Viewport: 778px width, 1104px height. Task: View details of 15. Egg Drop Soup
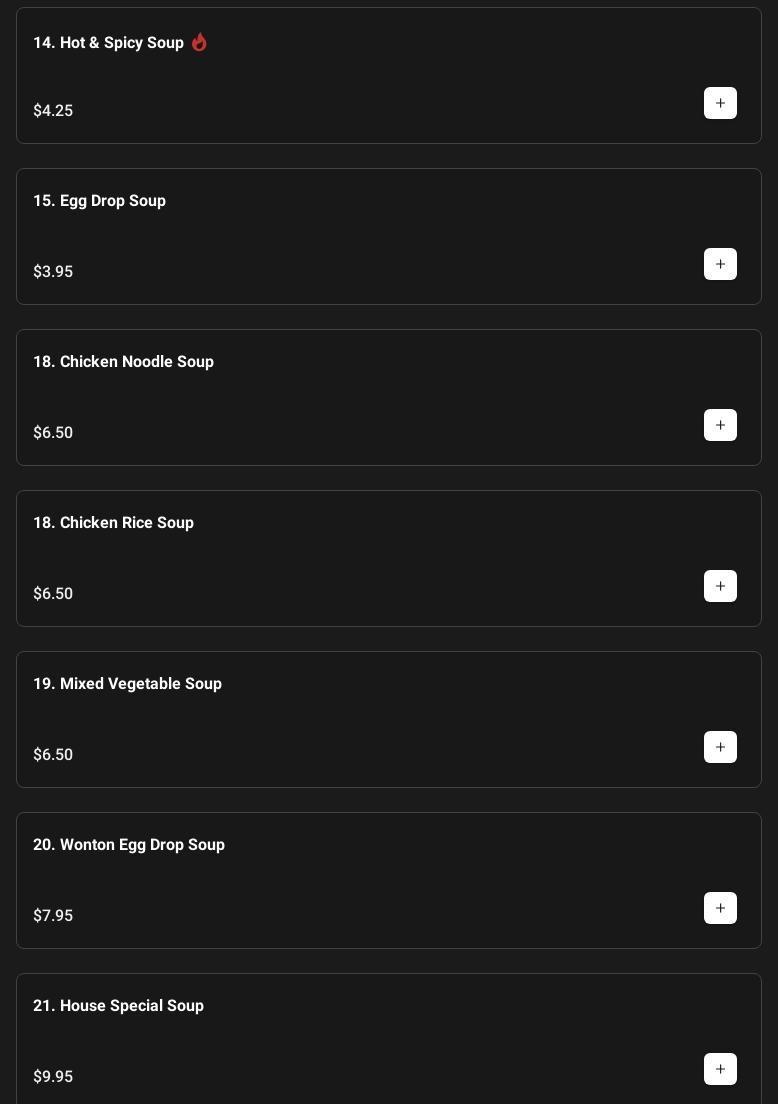99,201
